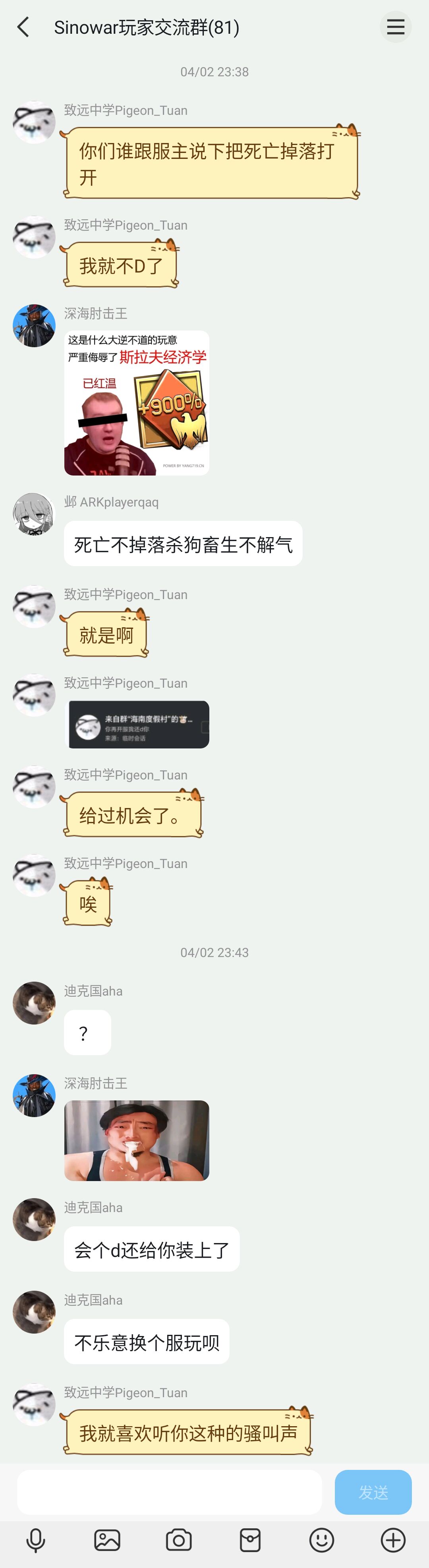Tap the 发送 send button

pos(373,1492)
